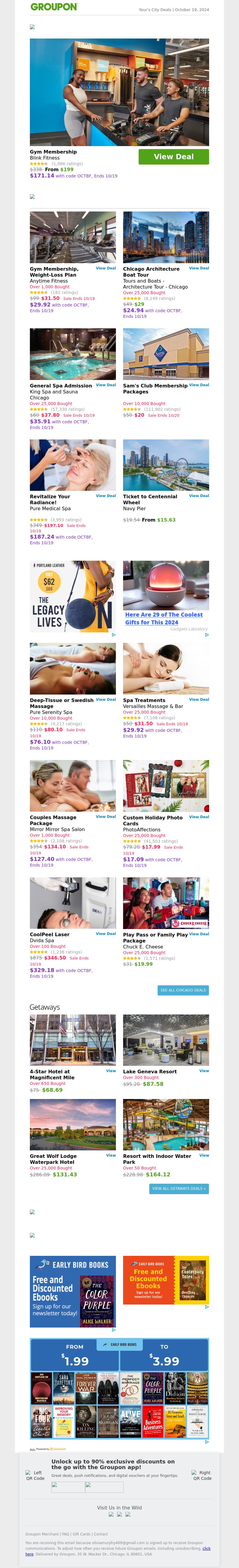Open the Lake Geneva Resort View link
The height and width of the screenshot is (1568, 239).
[x=204, y=1071]
